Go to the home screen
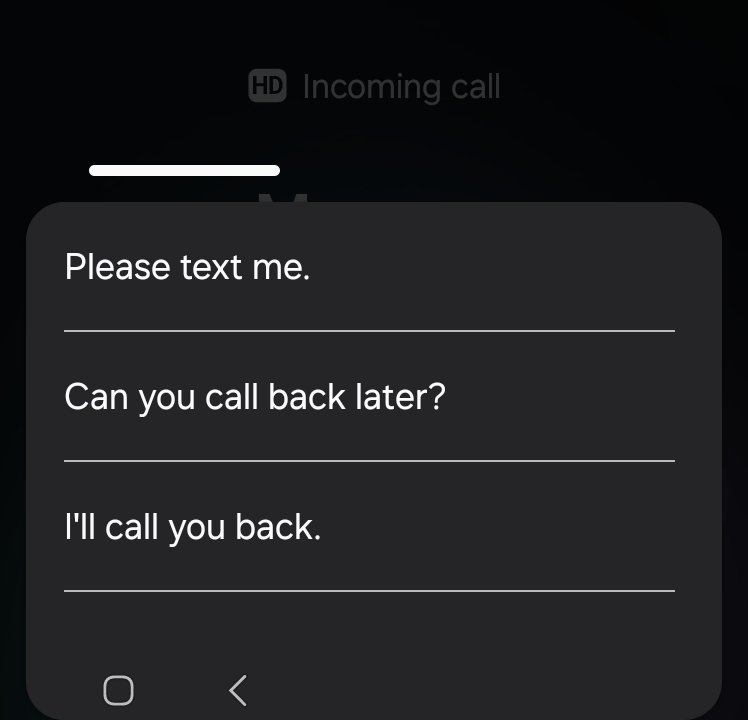This screenshot has height=720, width=748. 118,690
